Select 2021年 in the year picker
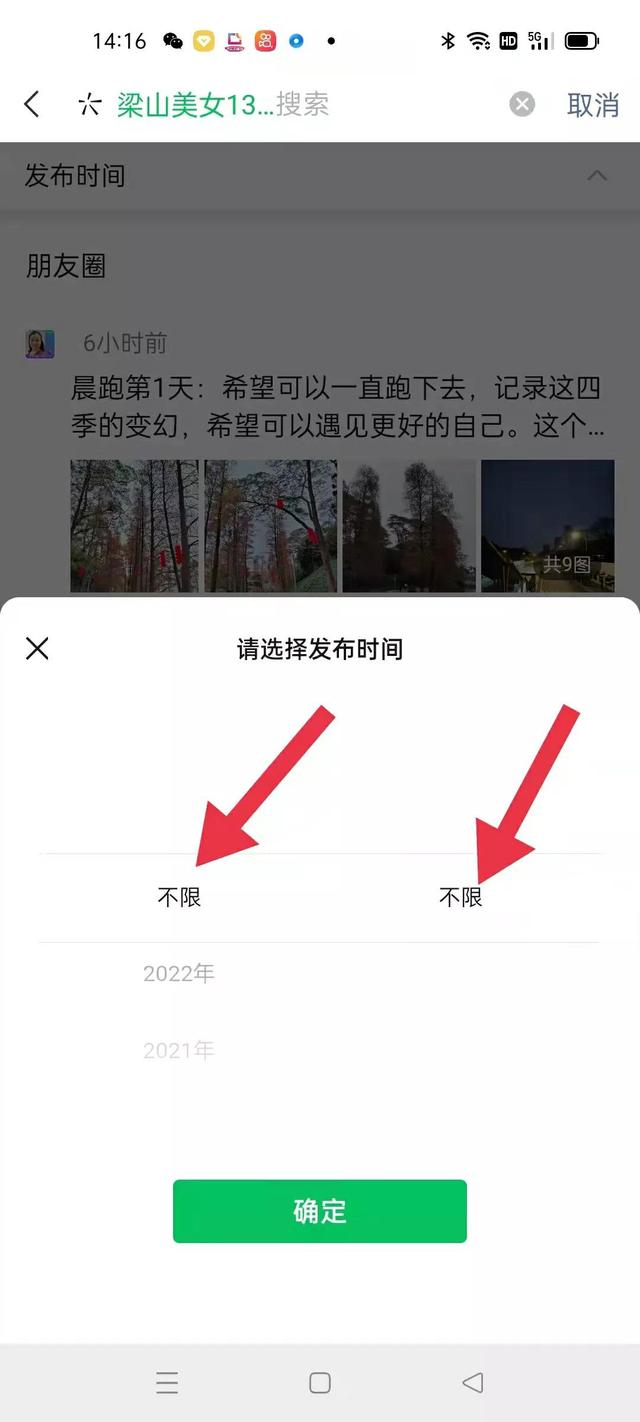 (179, 1050)
